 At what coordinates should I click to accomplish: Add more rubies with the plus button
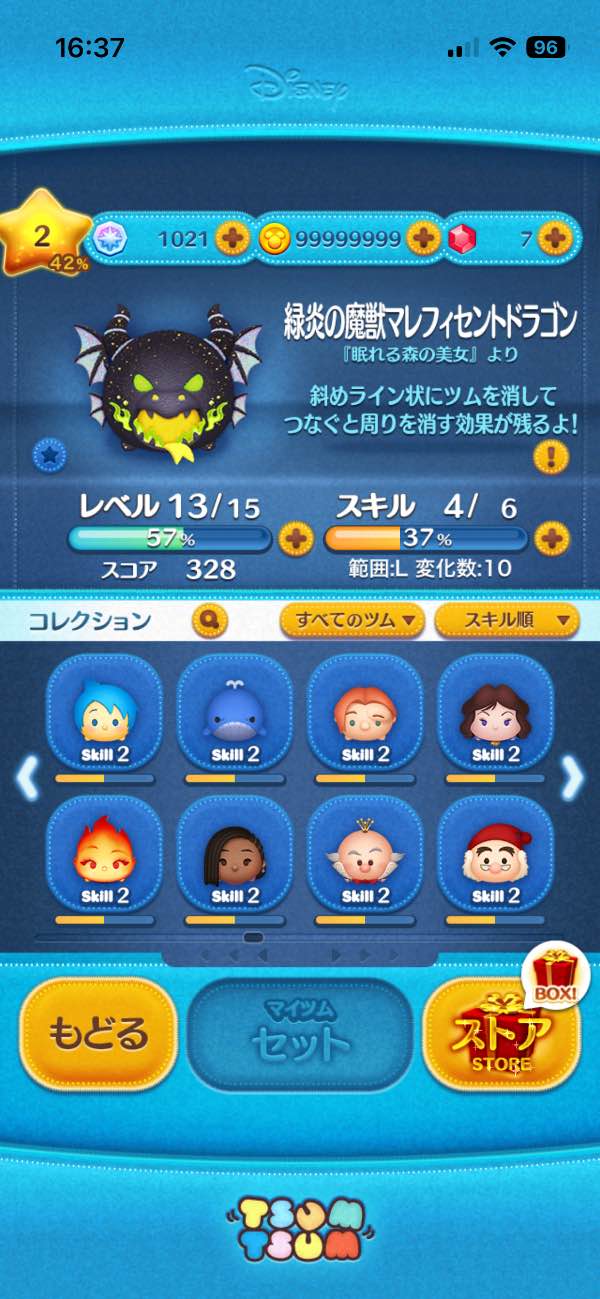click(553, 238)
